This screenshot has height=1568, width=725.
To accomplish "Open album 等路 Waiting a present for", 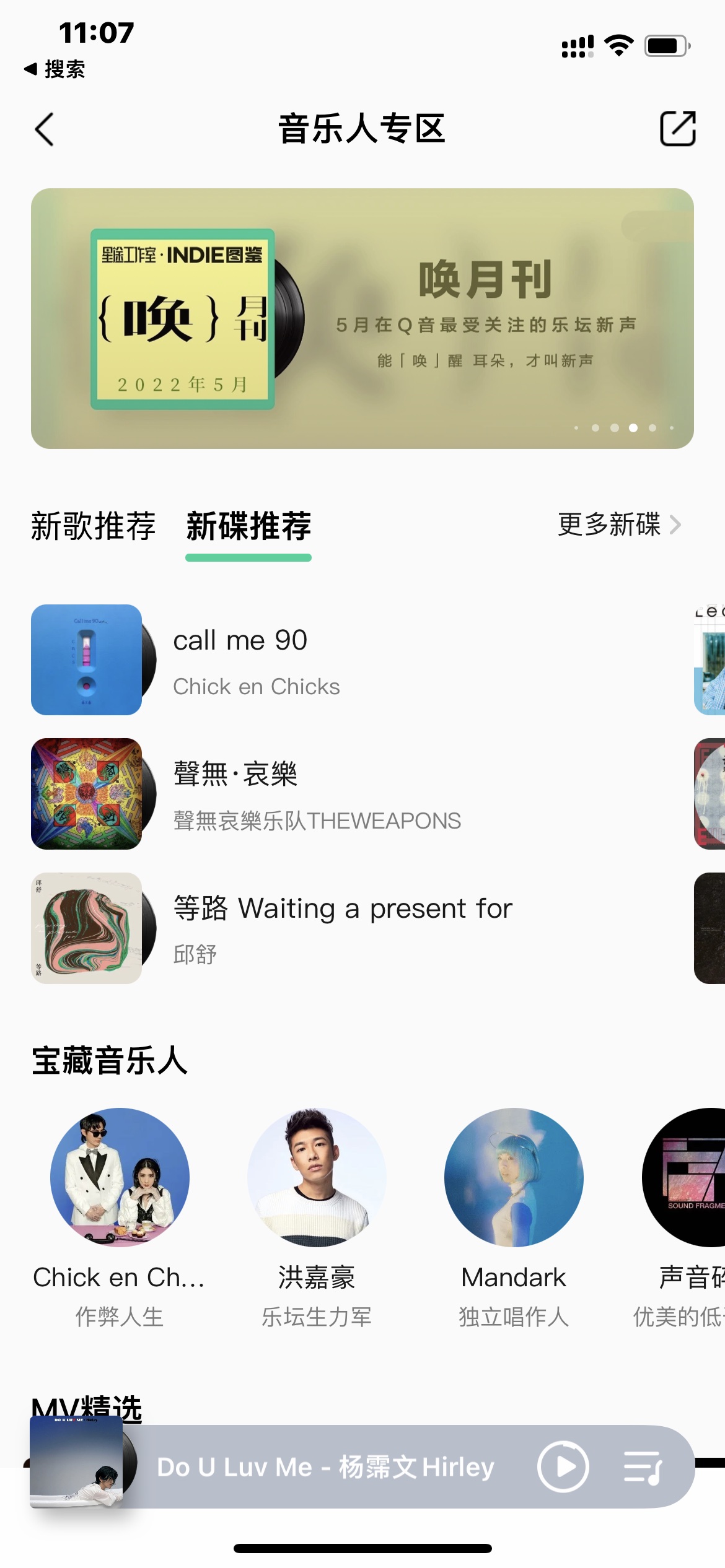I will [342, 928].
